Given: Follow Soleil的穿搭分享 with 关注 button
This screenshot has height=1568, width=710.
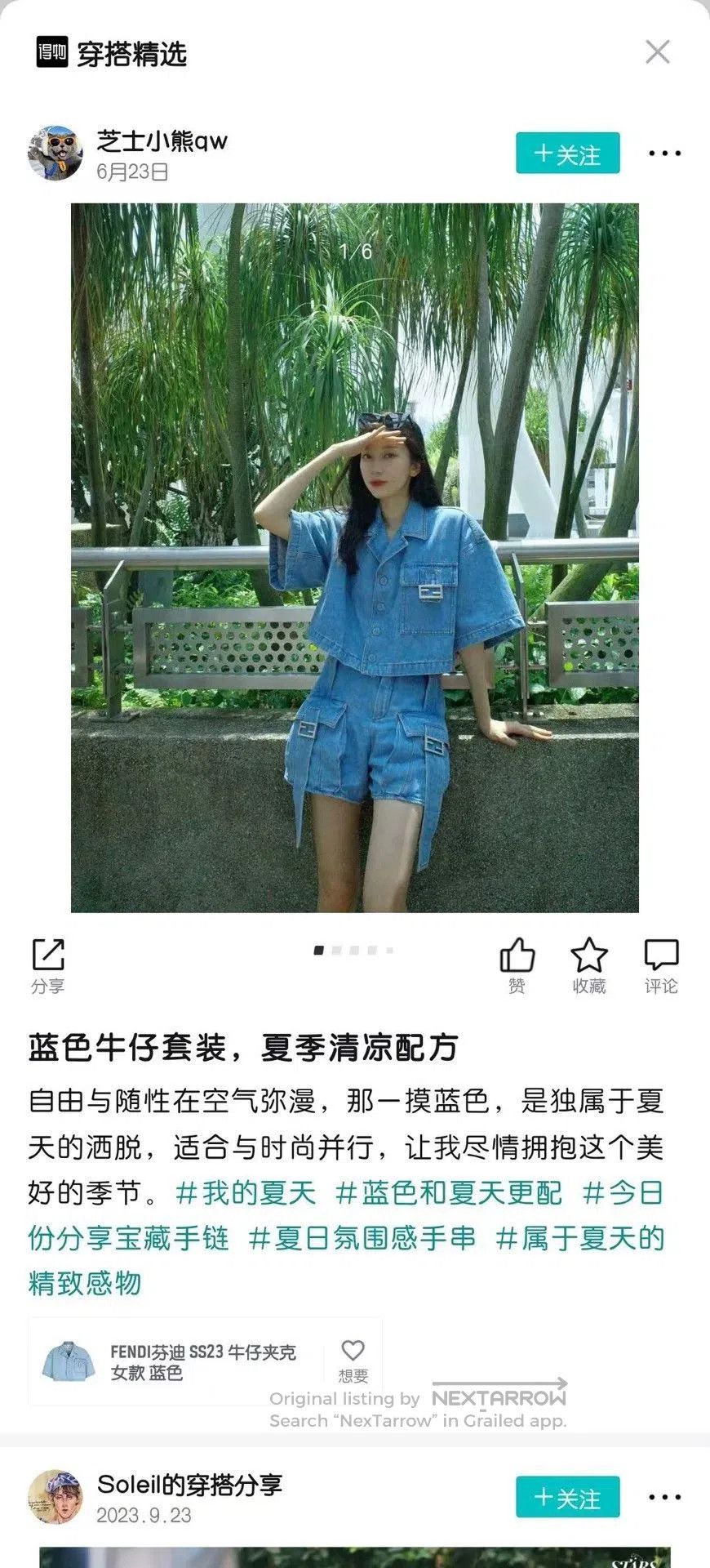Looking at the screenshot, I should [x=567, y=1498].
